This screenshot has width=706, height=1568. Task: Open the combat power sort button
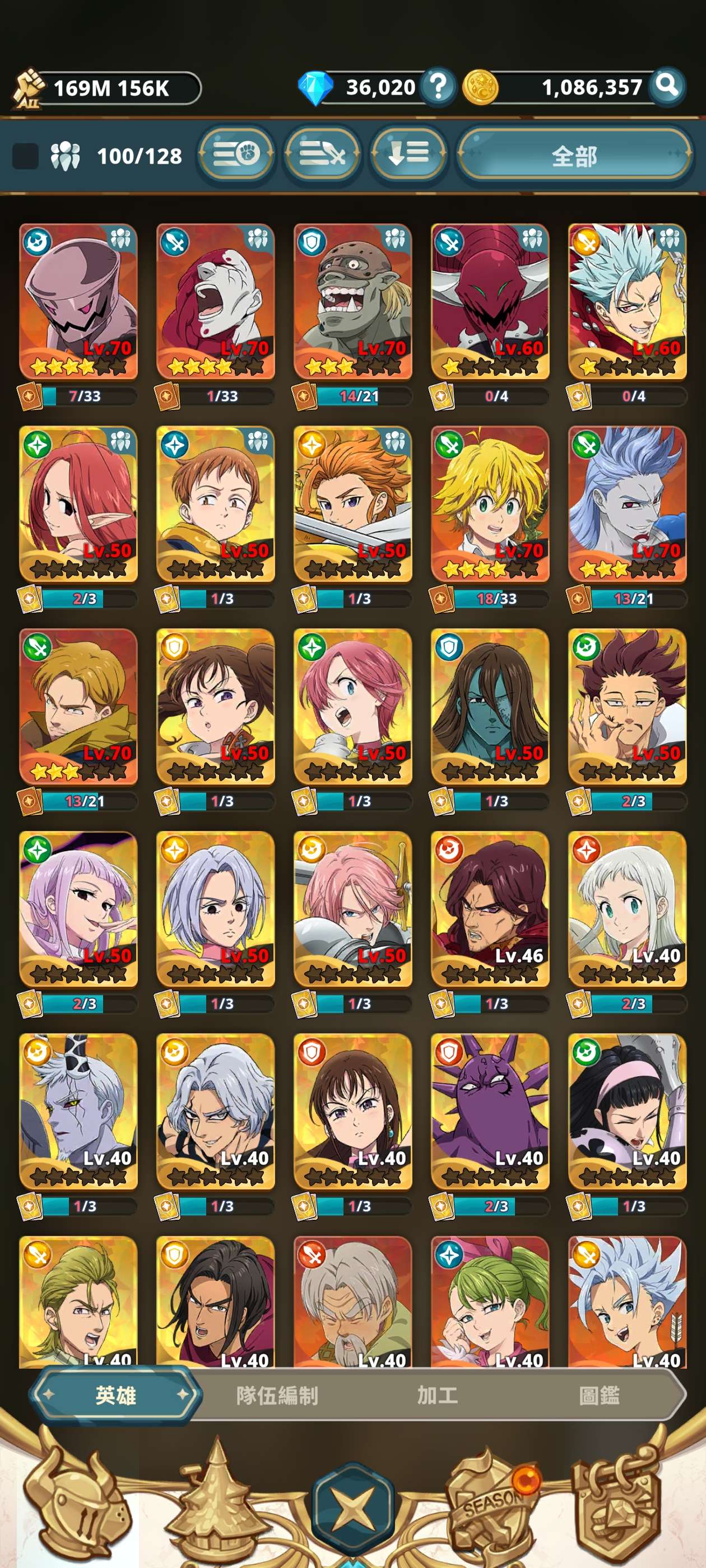pos(236,153)
